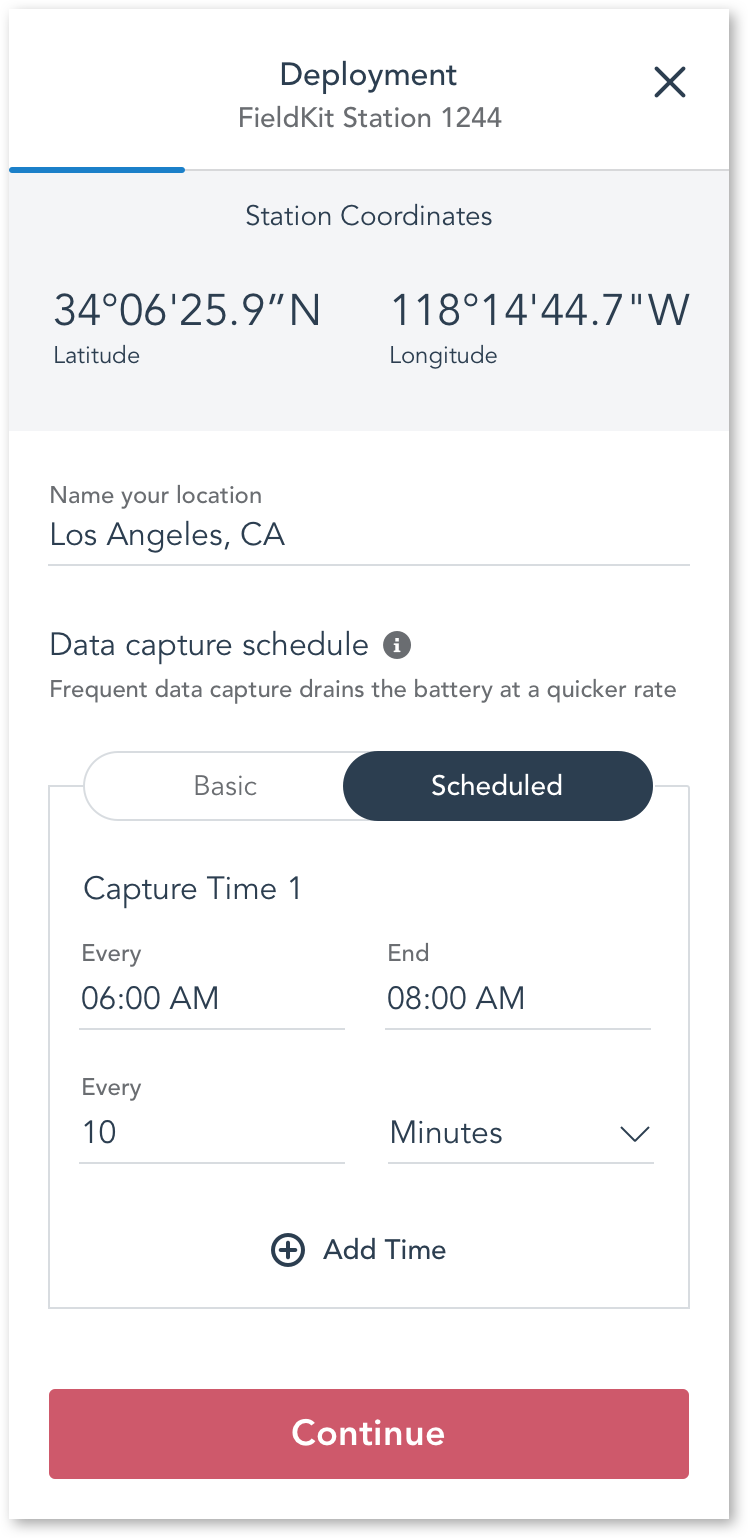
Task: Edit the location name field
Action: [369, 536]
